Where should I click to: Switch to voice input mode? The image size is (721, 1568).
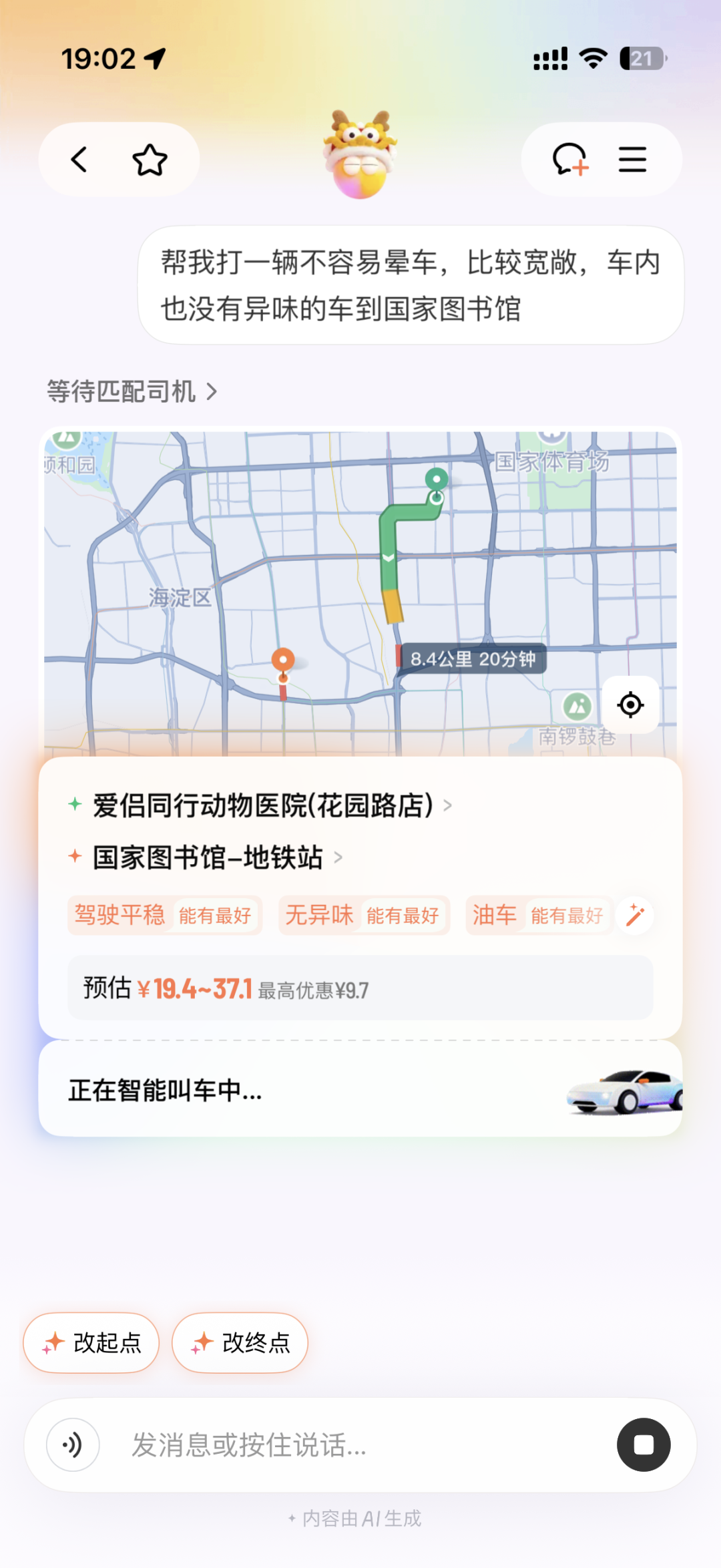pos(73,1445)
